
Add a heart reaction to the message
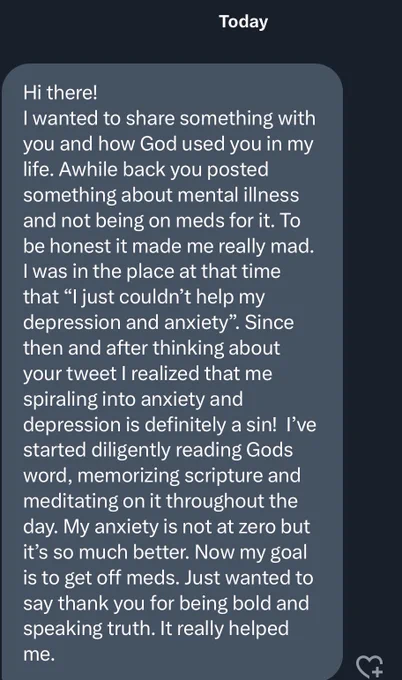[370, 665]
